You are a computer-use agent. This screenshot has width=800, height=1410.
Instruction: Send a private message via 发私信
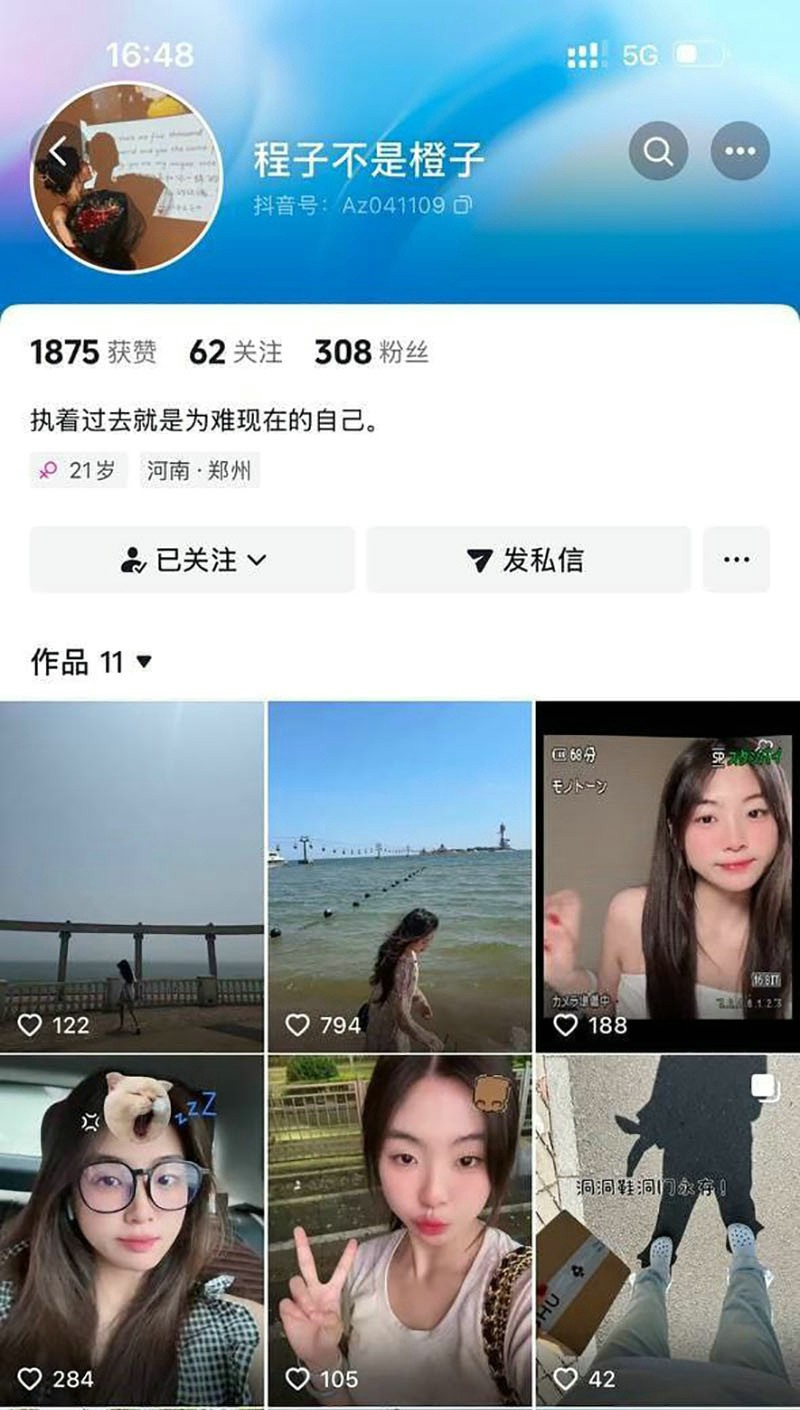[528, 560]
